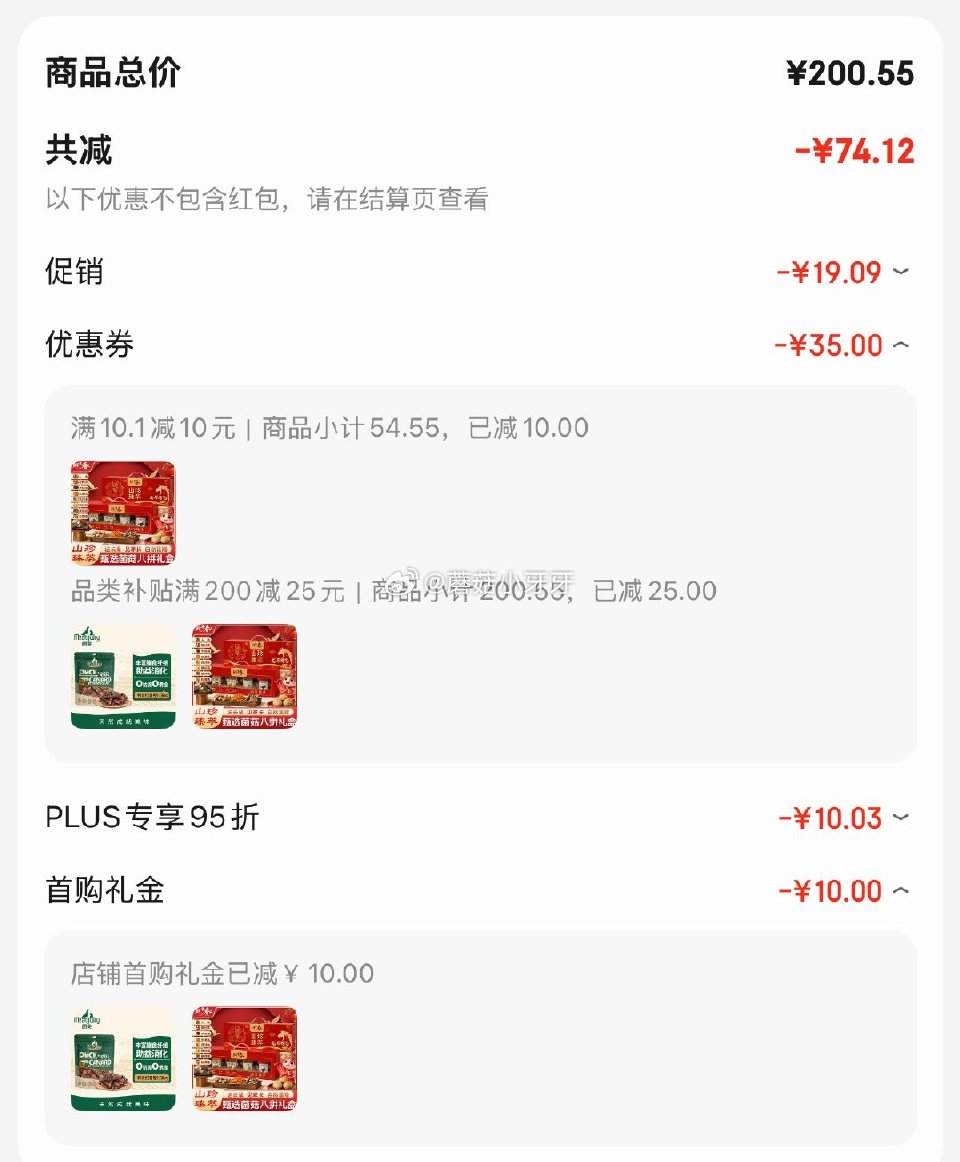Collapse the 优惠券 (coupon) section
This screenshot has width=960, height=1162.
point(901,344)
